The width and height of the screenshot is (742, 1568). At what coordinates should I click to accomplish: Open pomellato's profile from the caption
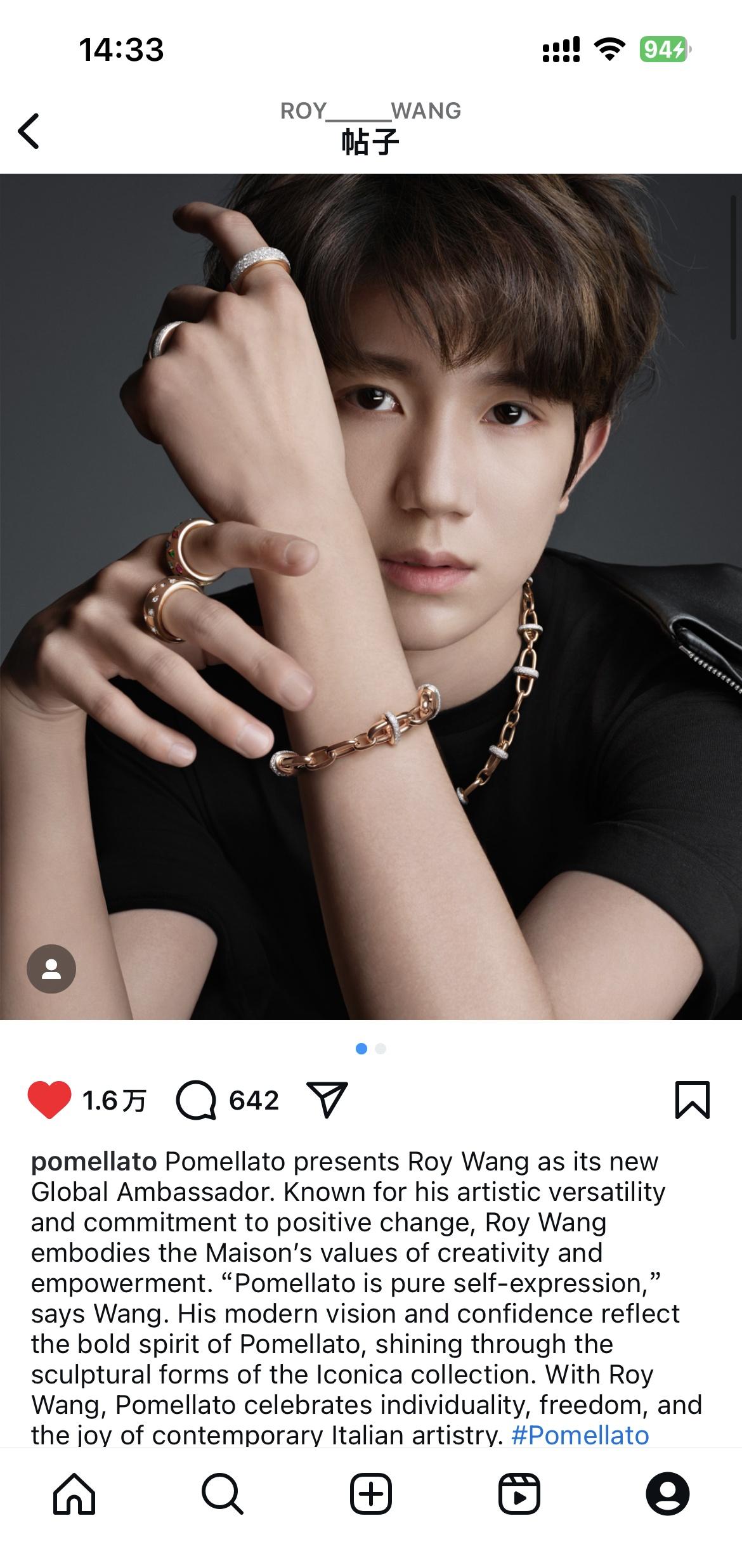pos(94,1162)
